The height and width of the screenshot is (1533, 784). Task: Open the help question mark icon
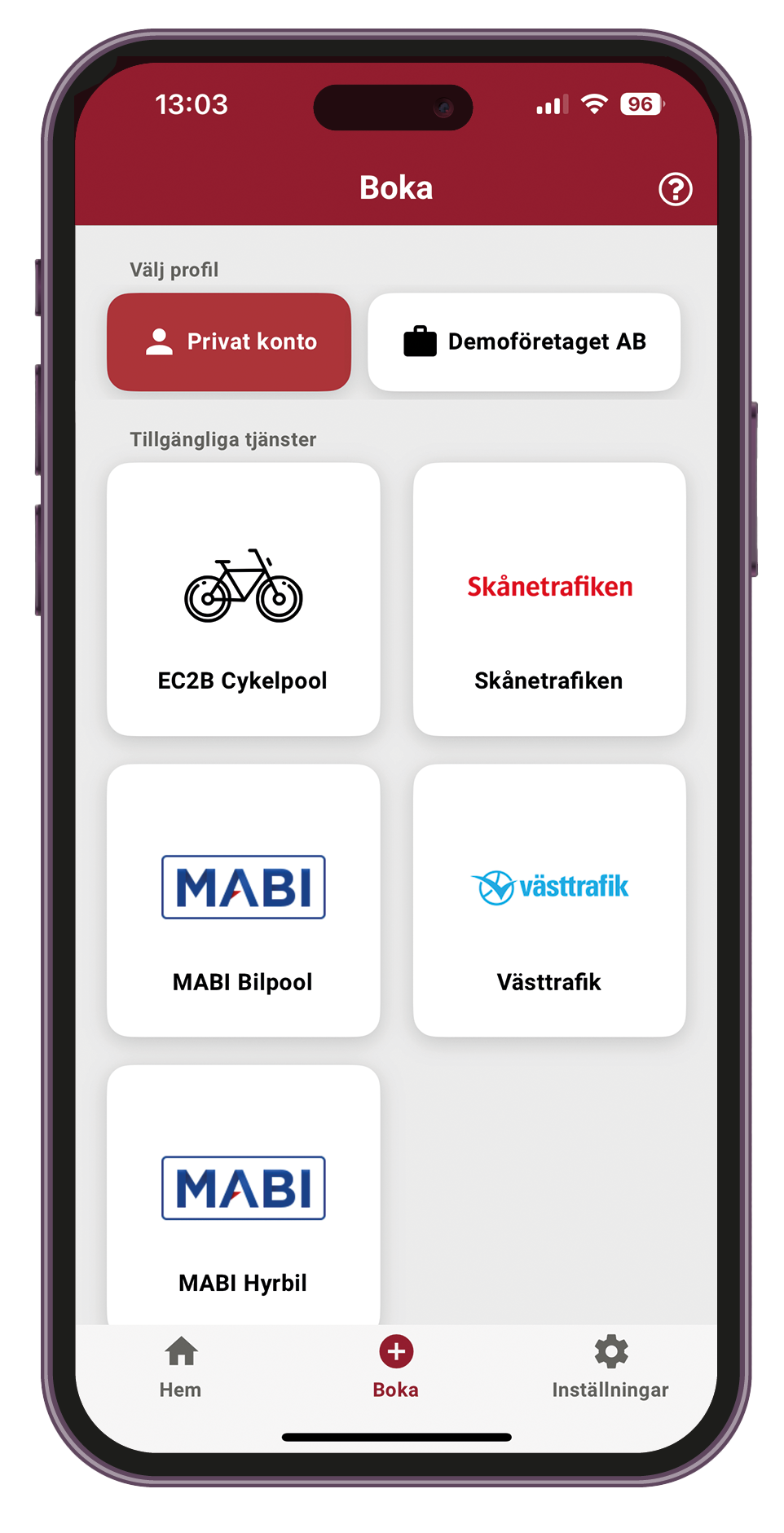675,189
